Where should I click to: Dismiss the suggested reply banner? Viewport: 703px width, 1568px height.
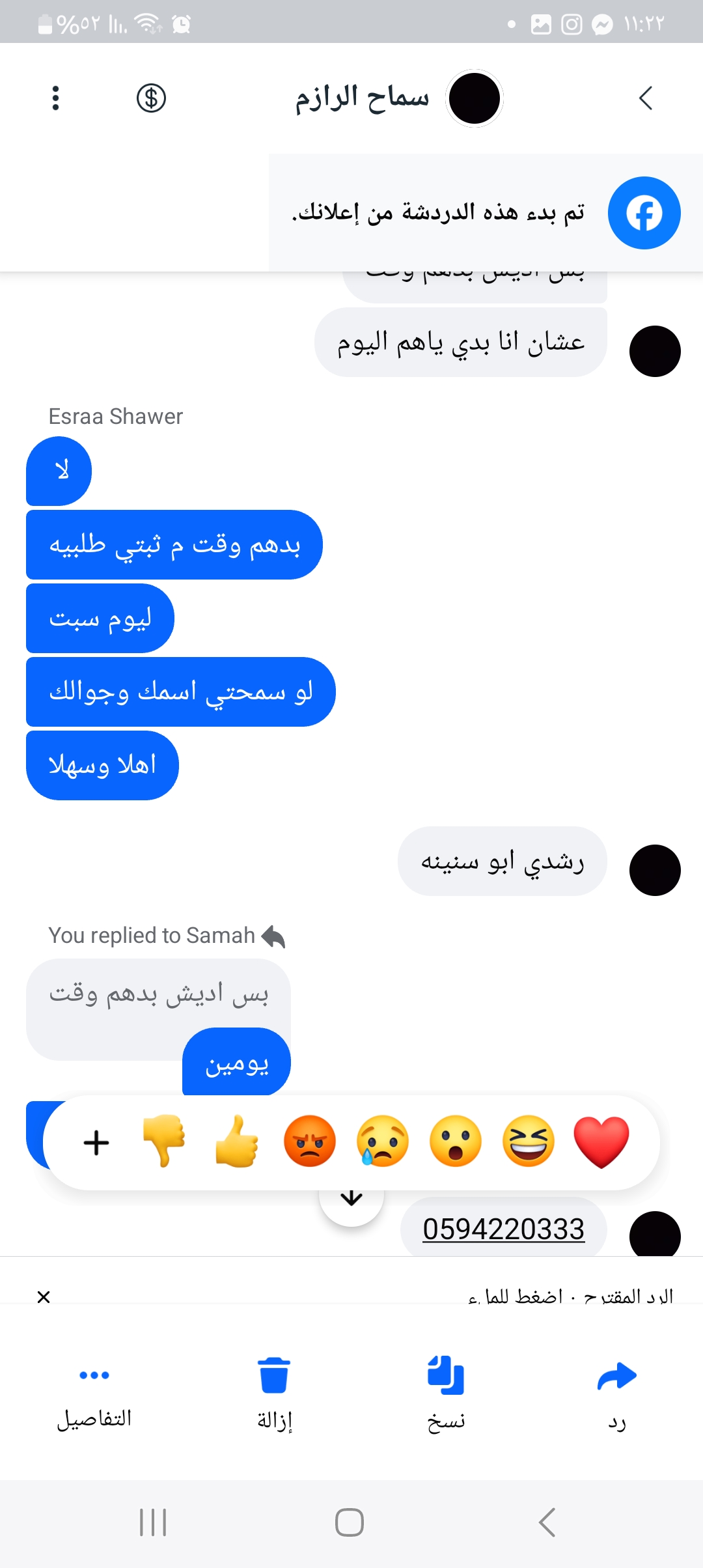point(44,1297)
